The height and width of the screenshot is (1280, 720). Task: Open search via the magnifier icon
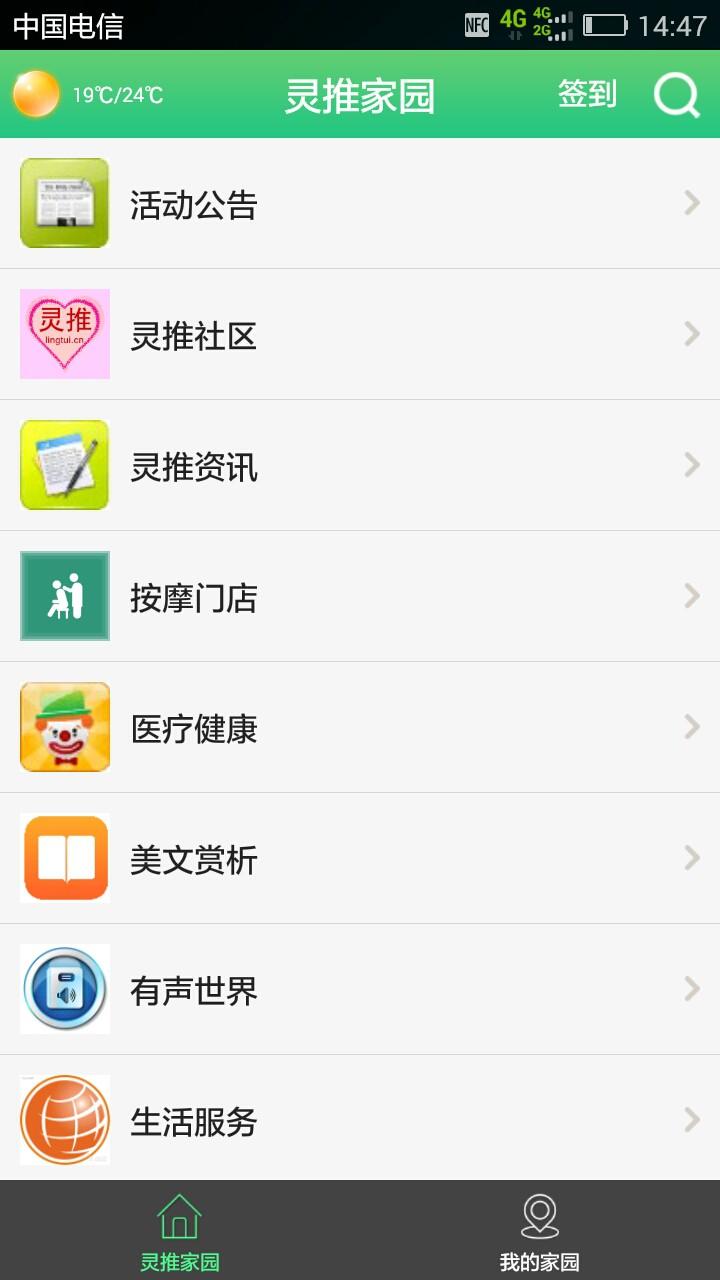point(678,95)
